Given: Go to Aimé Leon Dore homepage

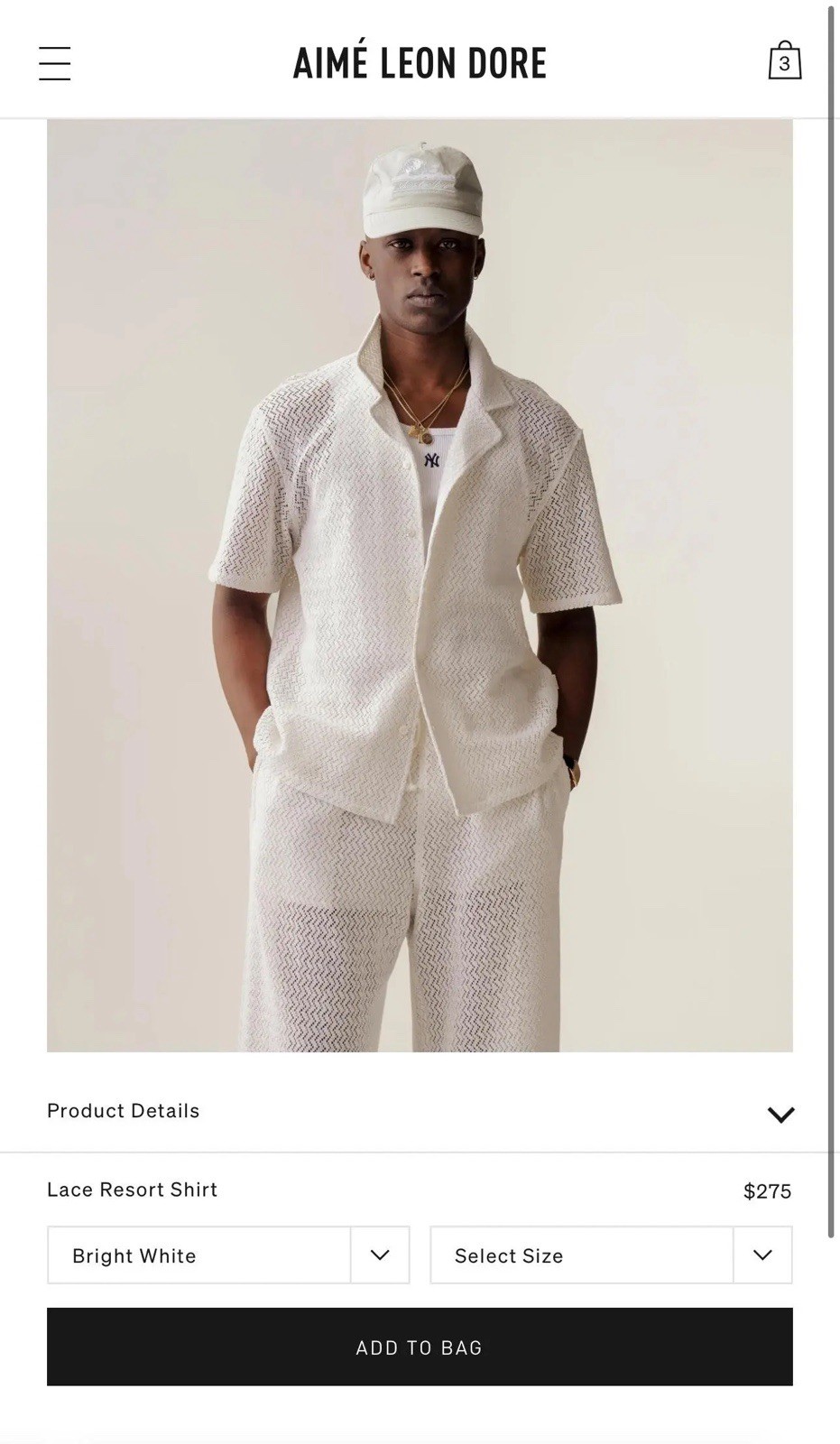Looking at the screenshot, I should (x=420, y=63).
